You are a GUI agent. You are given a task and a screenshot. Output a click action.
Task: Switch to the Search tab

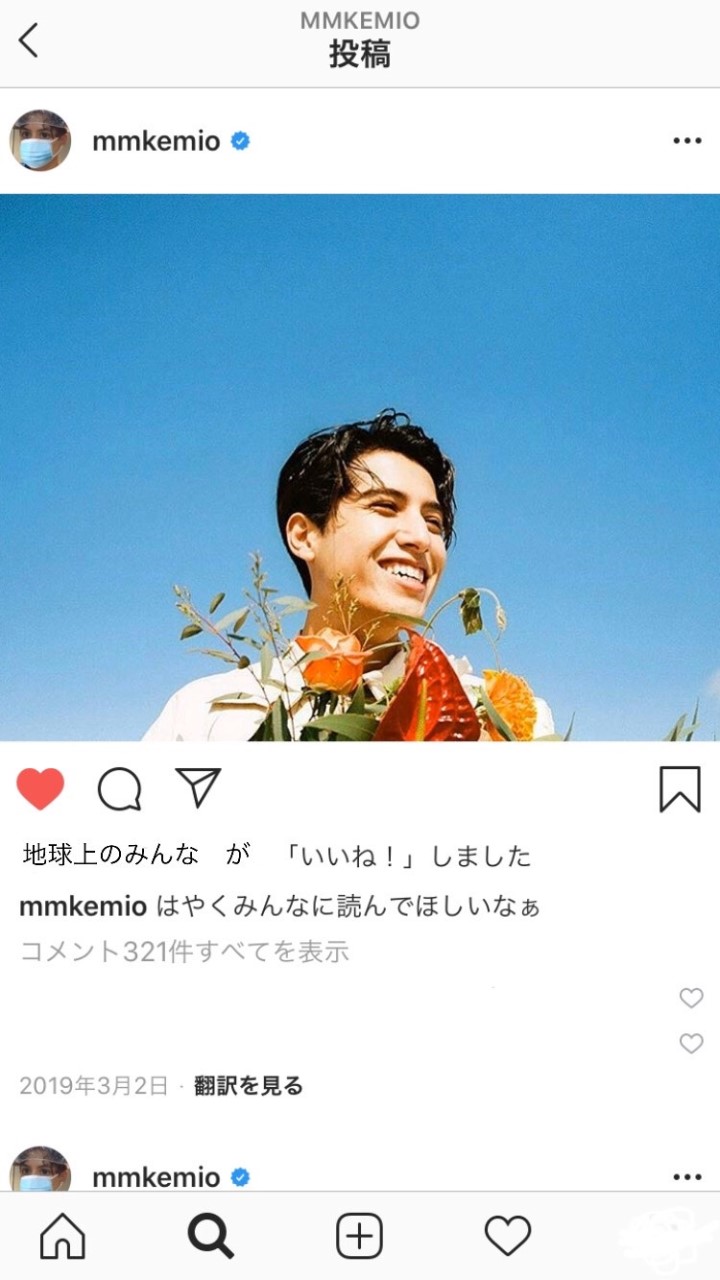211,1237
